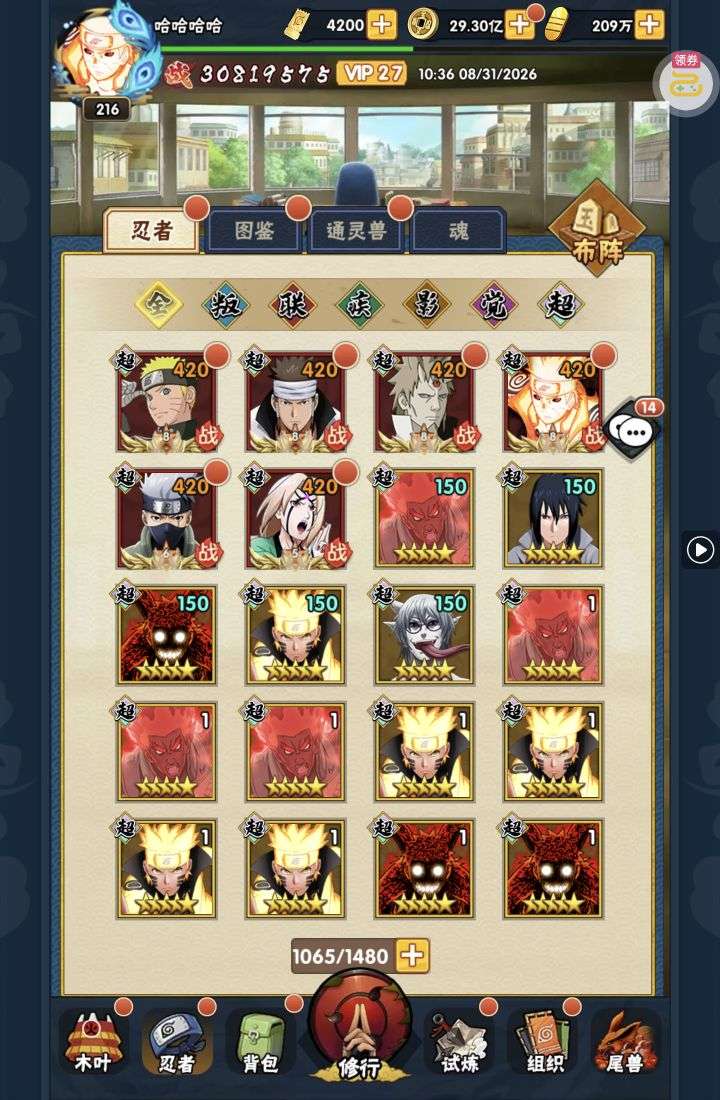Image resolution: width=720 pixels, height=1100 pixels.
Task: Switch to the 图鉴 tab
Action: click(253, 231)
